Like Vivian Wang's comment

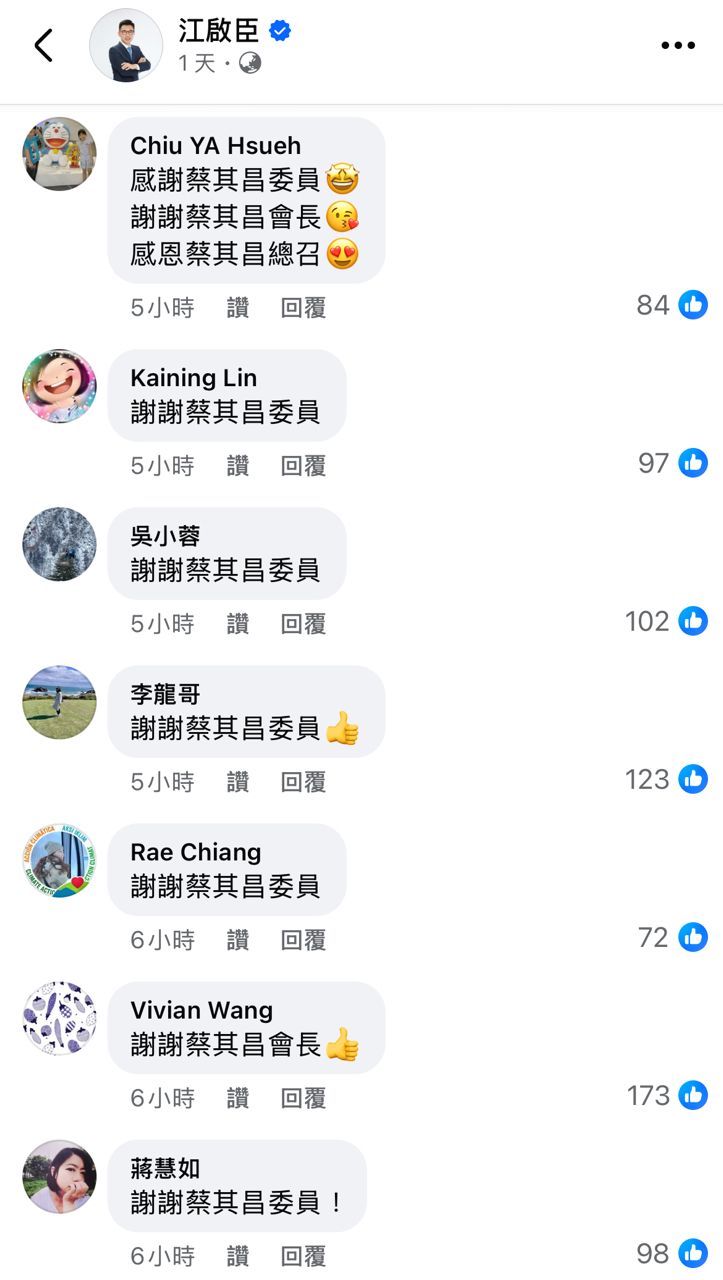click(238, 1098)
